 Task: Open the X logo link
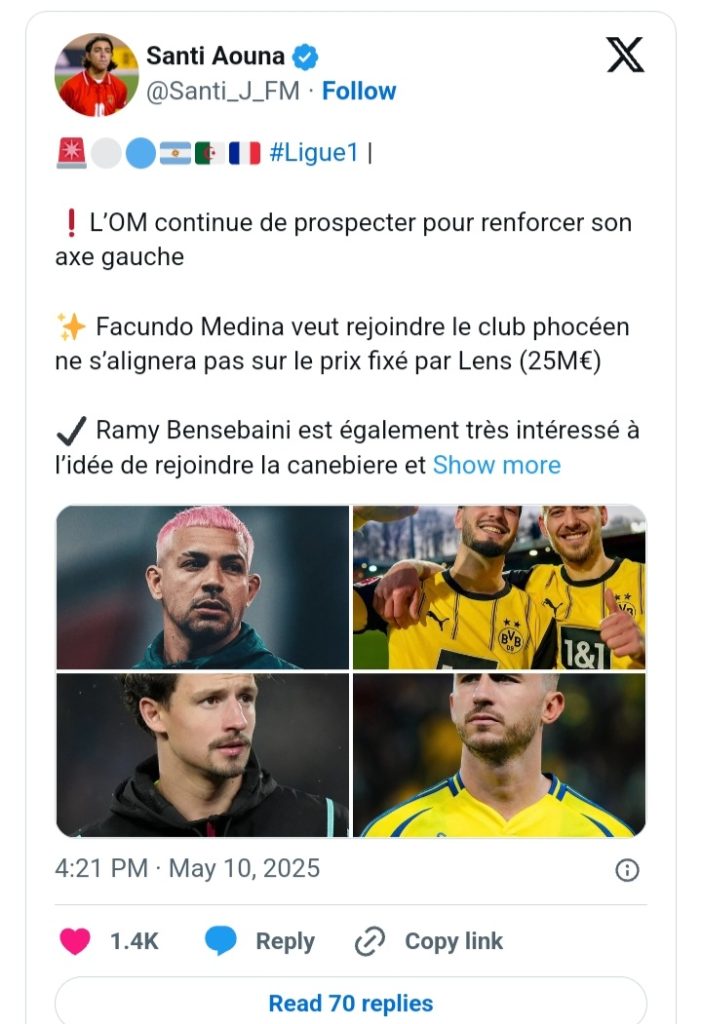[x=626, y=55]
